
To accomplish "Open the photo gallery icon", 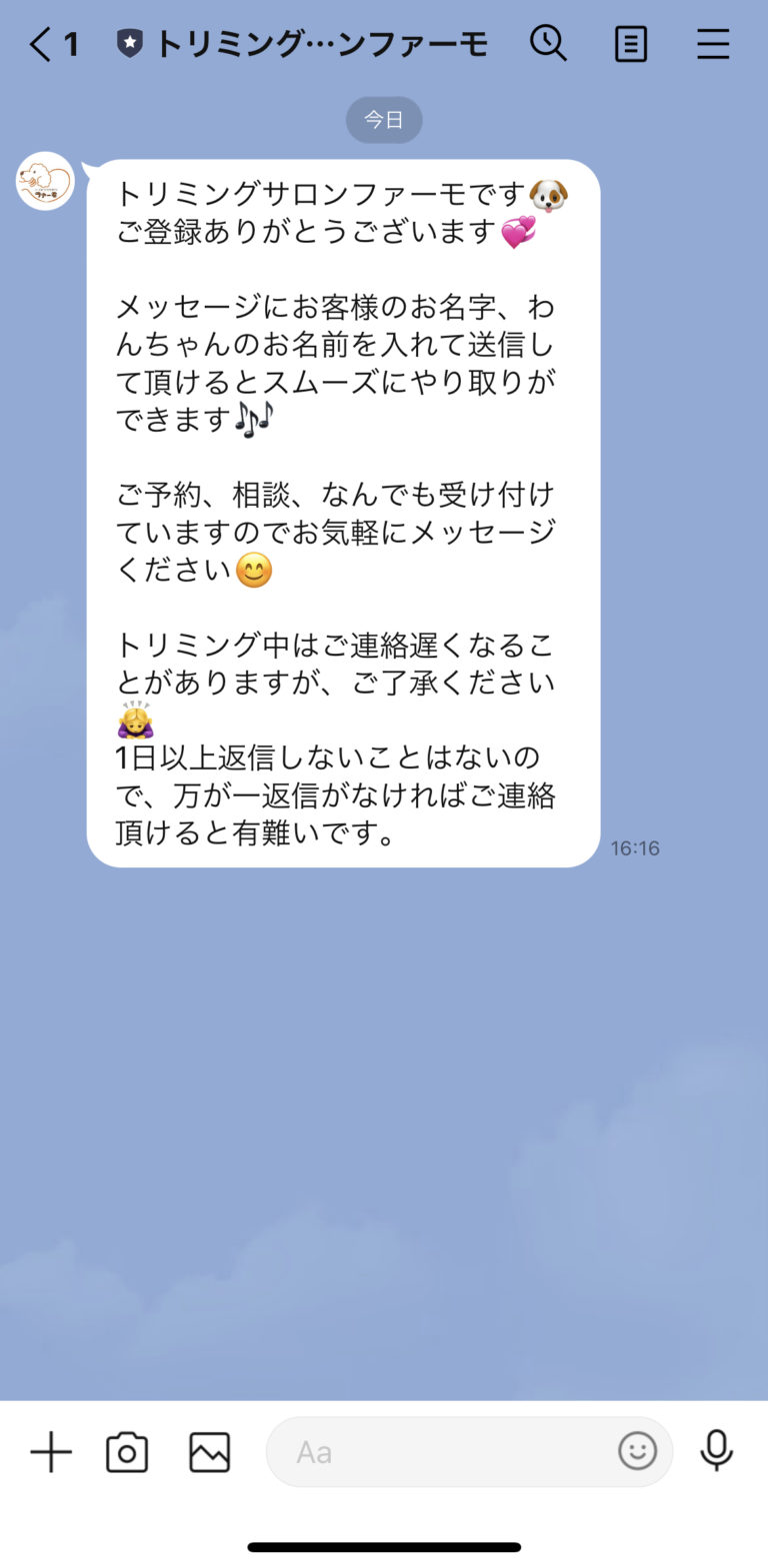I will point(207,1451).
